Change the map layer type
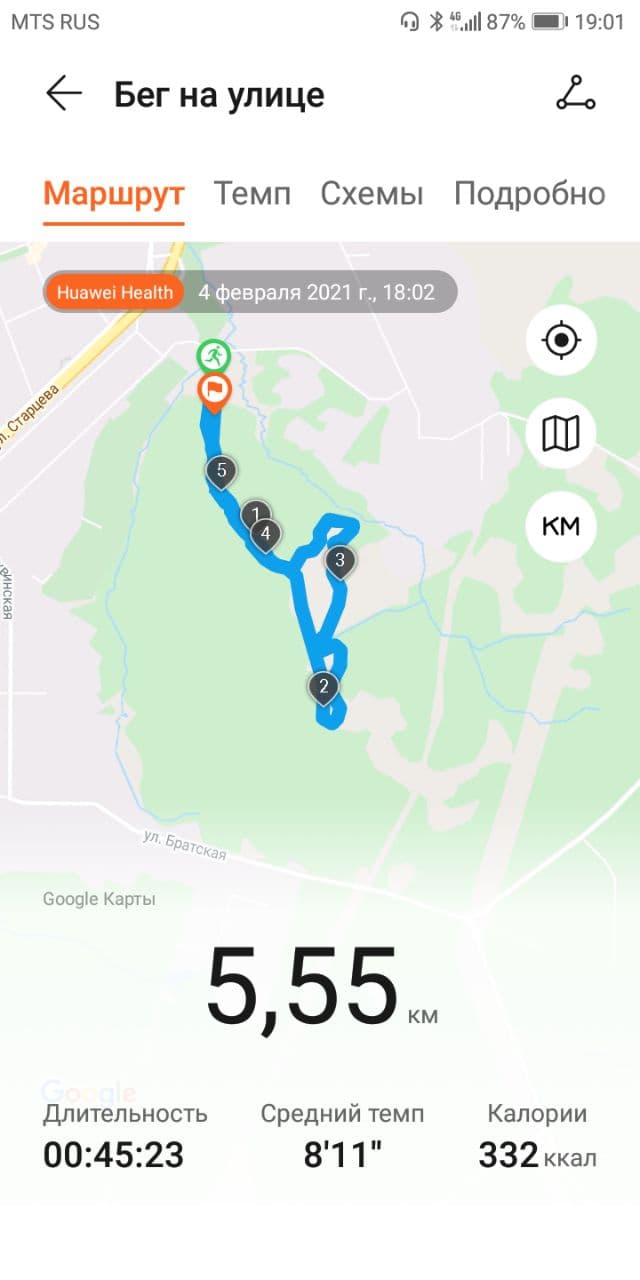The image size is (640, 1280). point(561,433)
